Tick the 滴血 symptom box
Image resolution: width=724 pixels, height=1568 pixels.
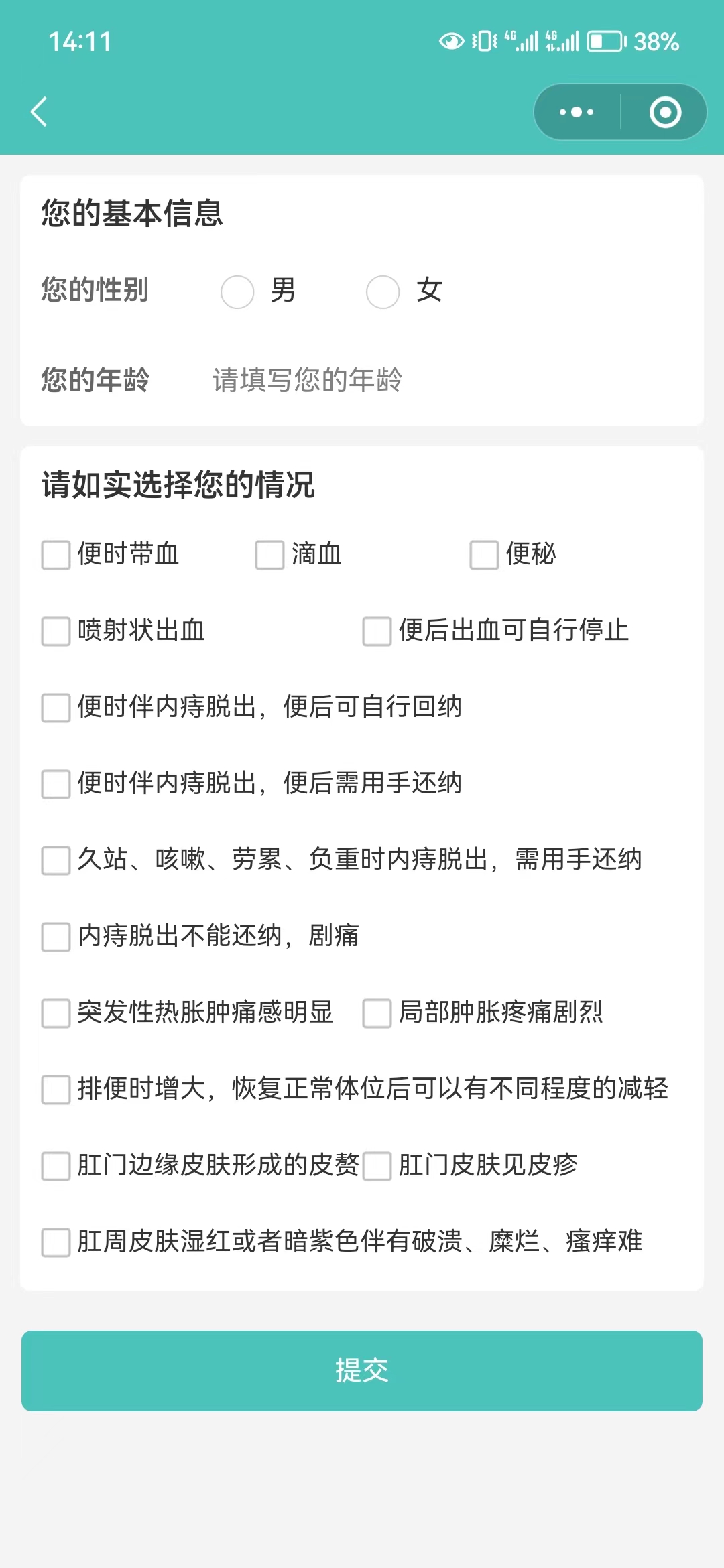(270, 555)
